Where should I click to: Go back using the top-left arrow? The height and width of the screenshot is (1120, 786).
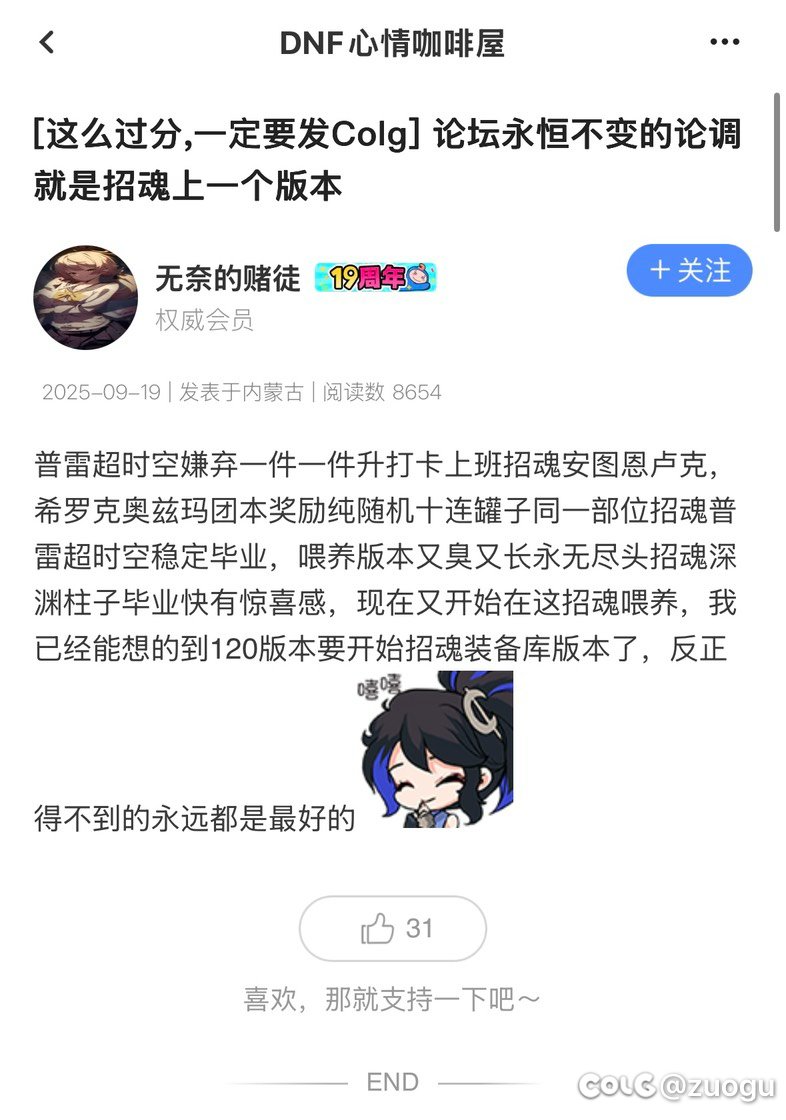(46, 42)
